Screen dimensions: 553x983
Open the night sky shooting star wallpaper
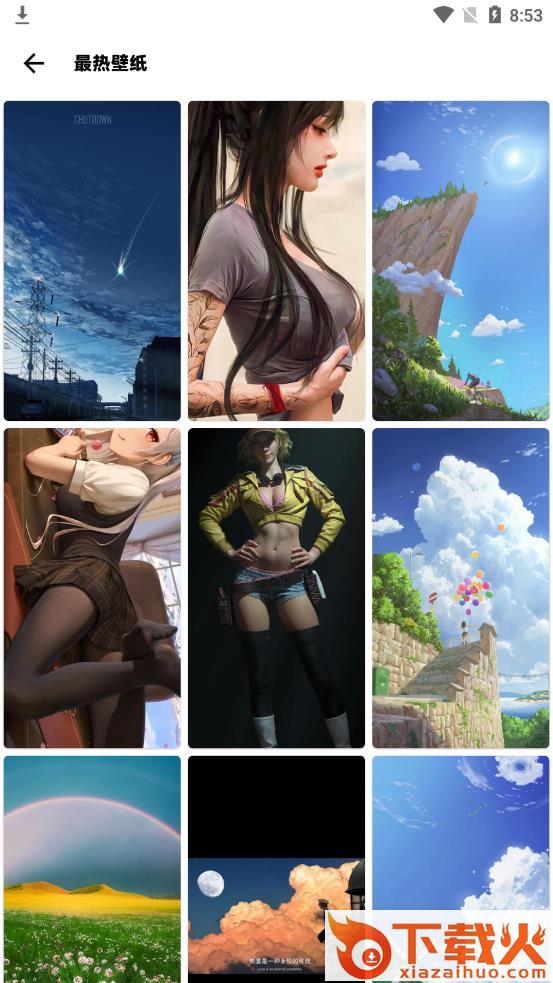(92, 261)
